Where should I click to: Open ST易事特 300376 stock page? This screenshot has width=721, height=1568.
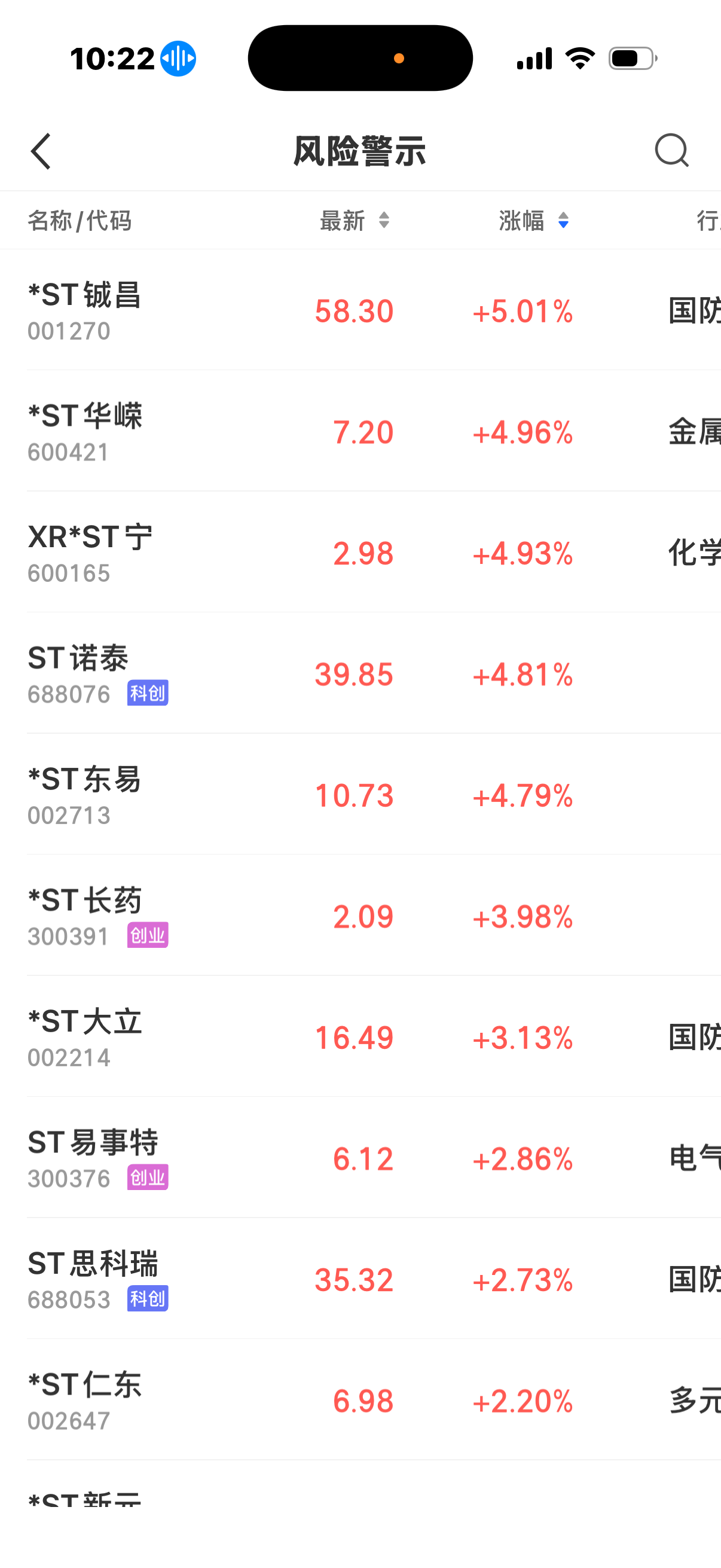[360, 1158]
